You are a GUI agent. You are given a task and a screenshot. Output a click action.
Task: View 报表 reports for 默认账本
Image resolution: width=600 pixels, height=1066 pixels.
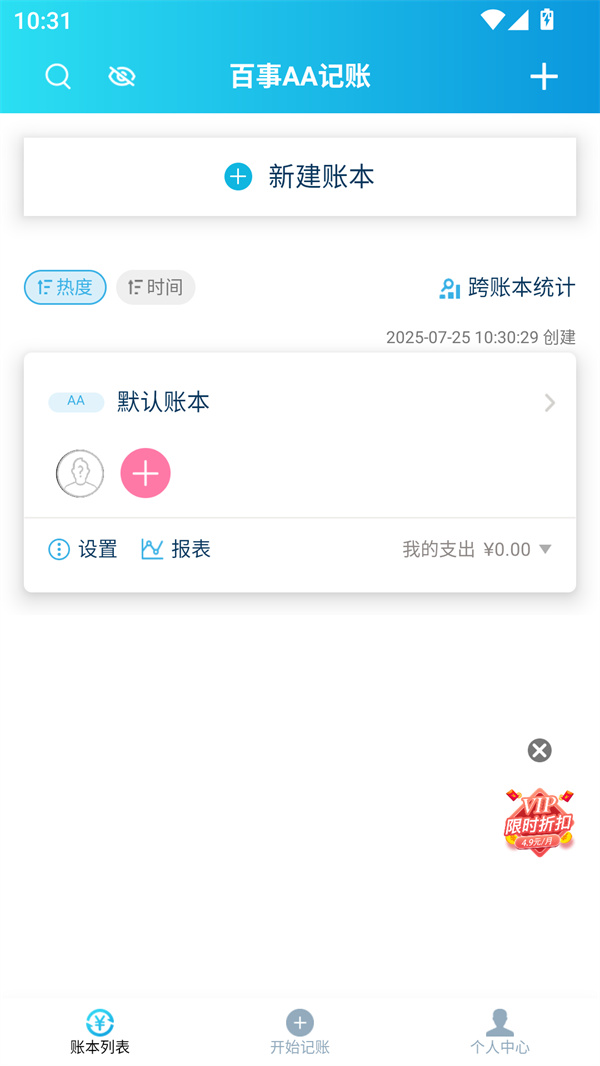click(x=176, y=549)
